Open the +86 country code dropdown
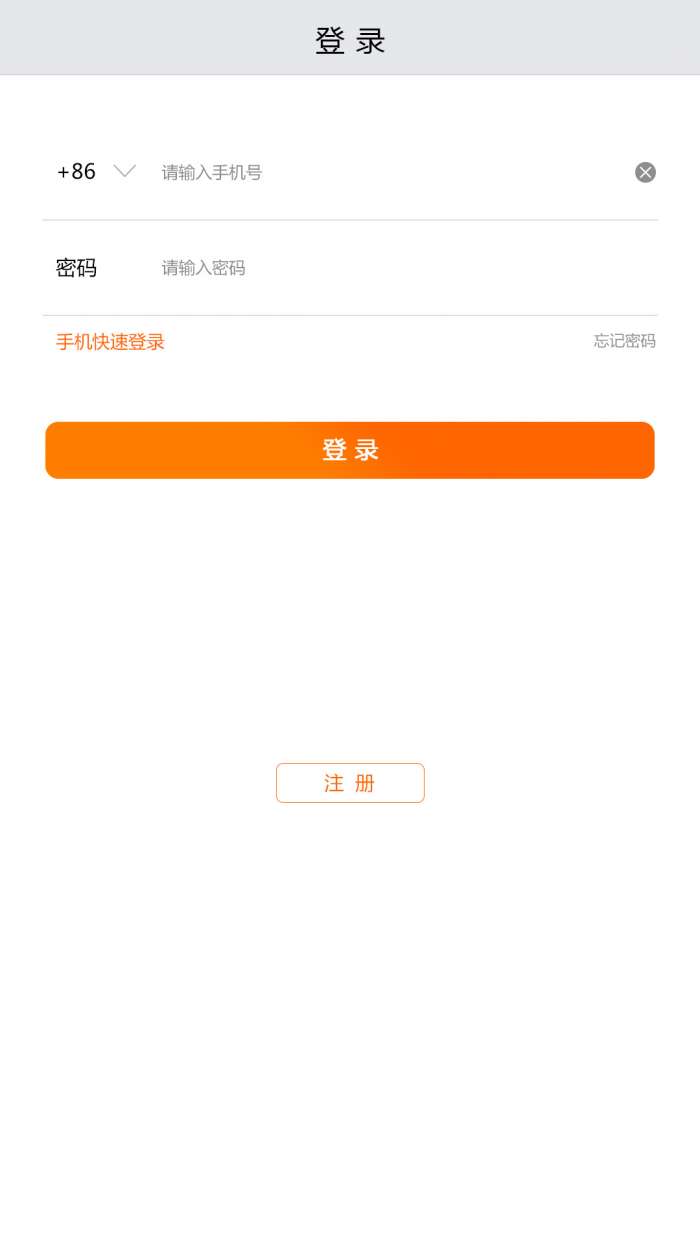The height and width of the screenshot is (1244, 700). point(96,172)
